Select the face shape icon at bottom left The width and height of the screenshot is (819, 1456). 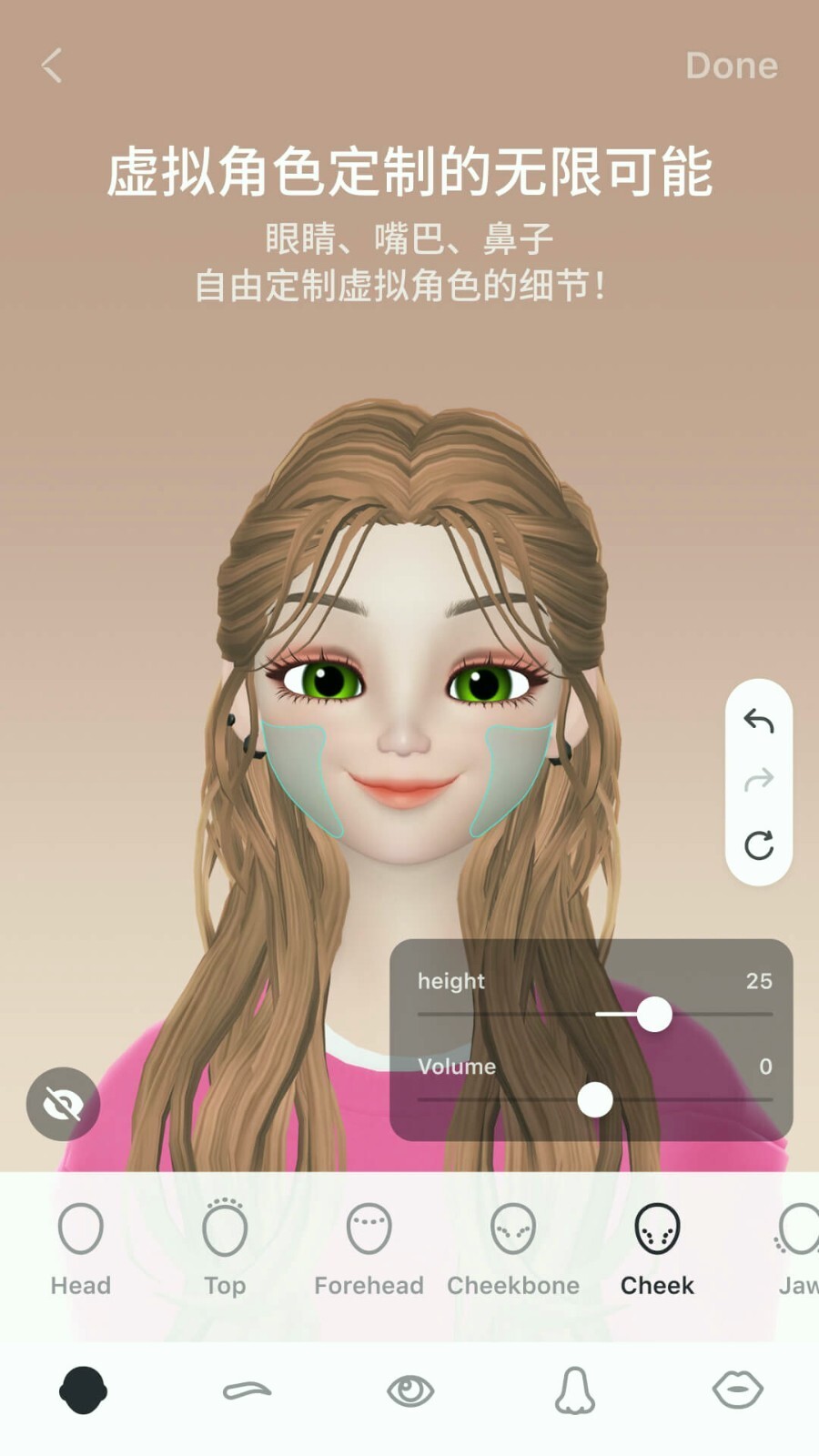(x=82, y=1390)
